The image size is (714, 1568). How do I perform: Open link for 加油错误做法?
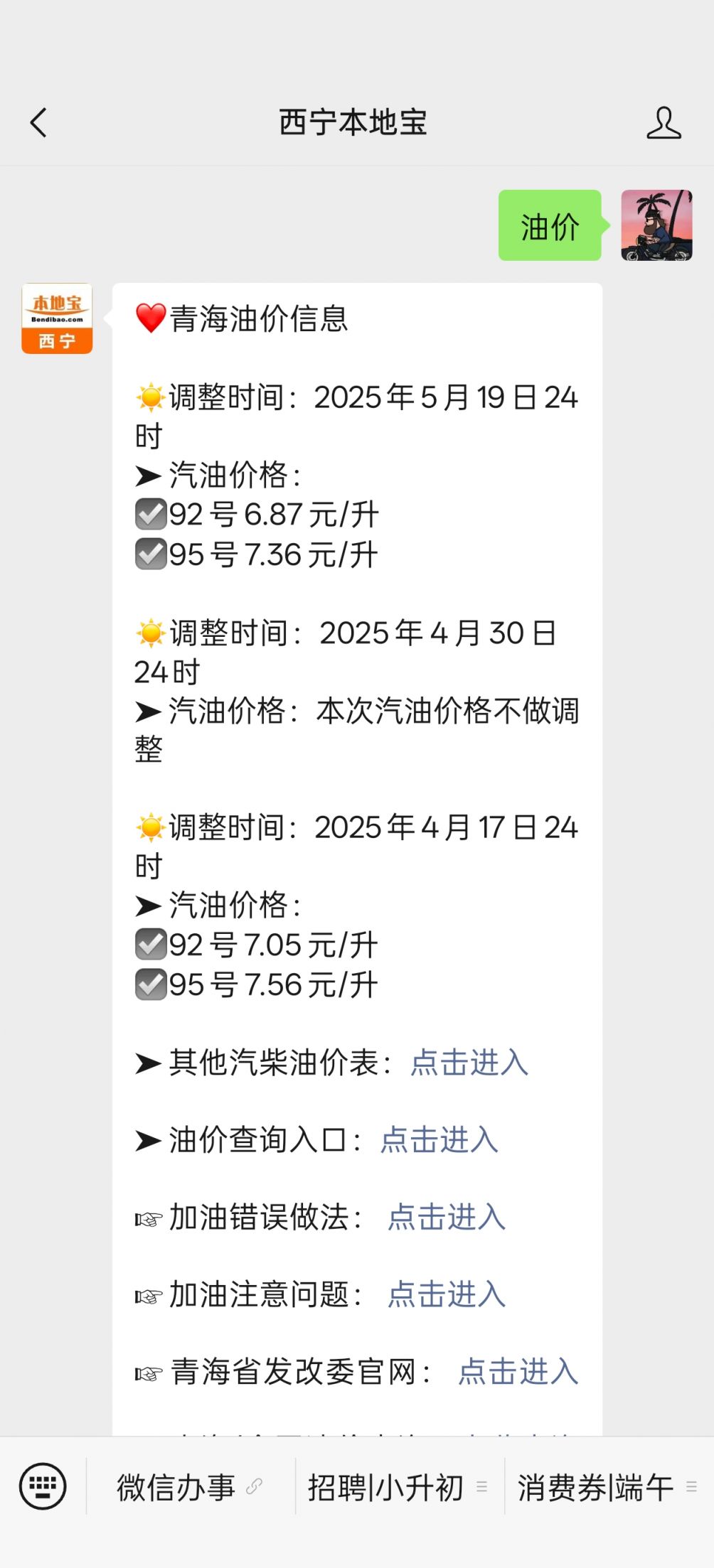447,1217
